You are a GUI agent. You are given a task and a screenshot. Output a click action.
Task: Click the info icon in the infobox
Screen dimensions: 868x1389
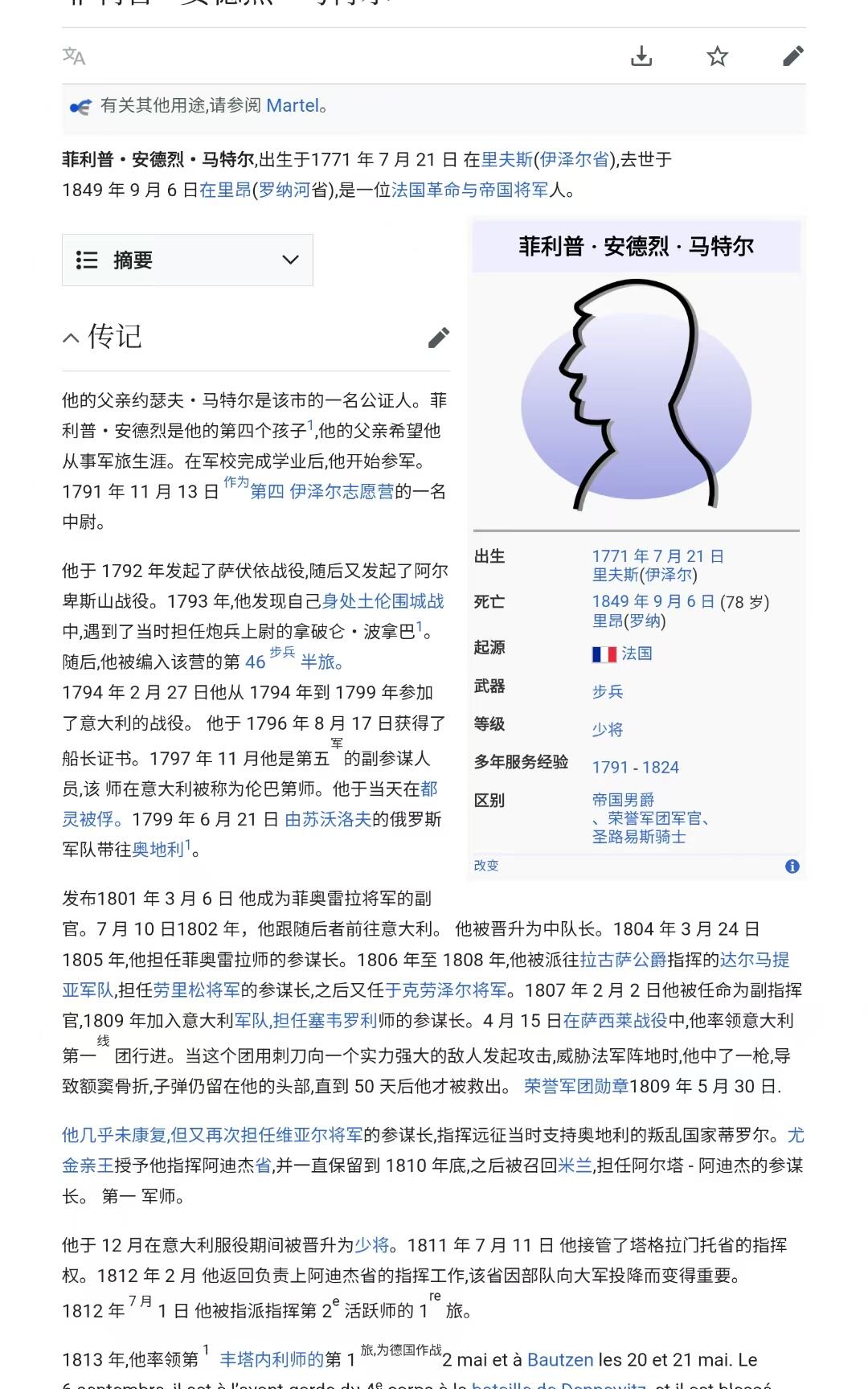point(791,866)
